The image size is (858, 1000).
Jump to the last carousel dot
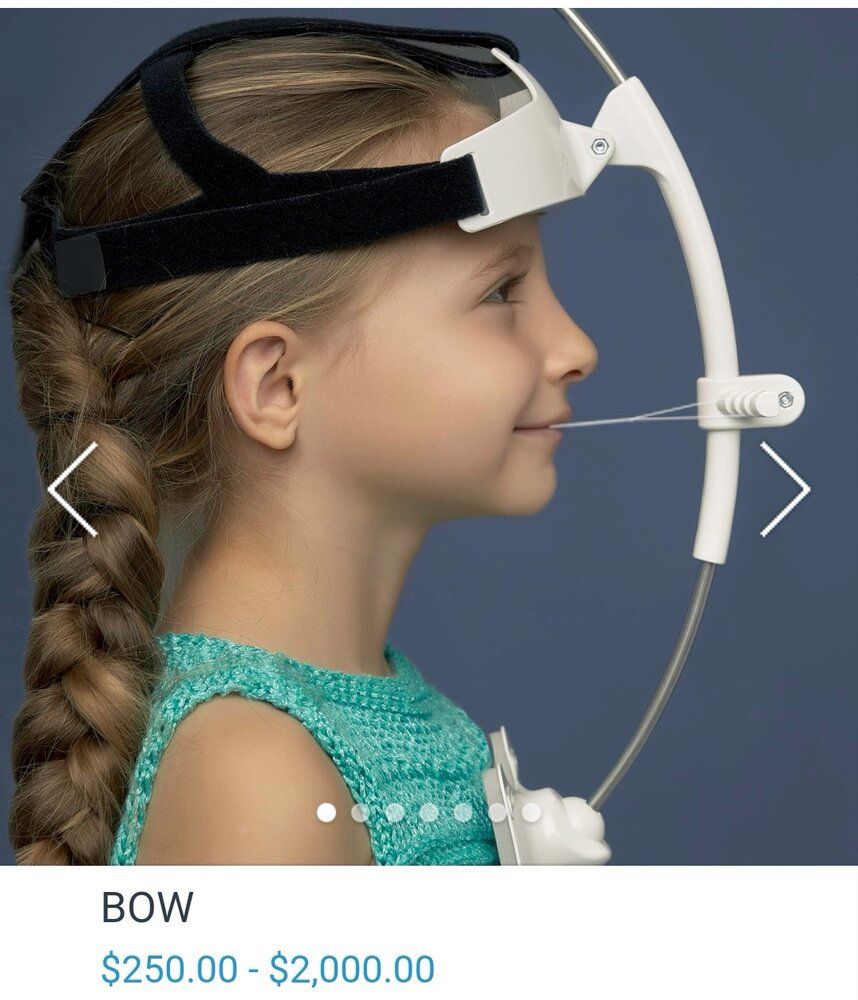click(x=531, y=813)
